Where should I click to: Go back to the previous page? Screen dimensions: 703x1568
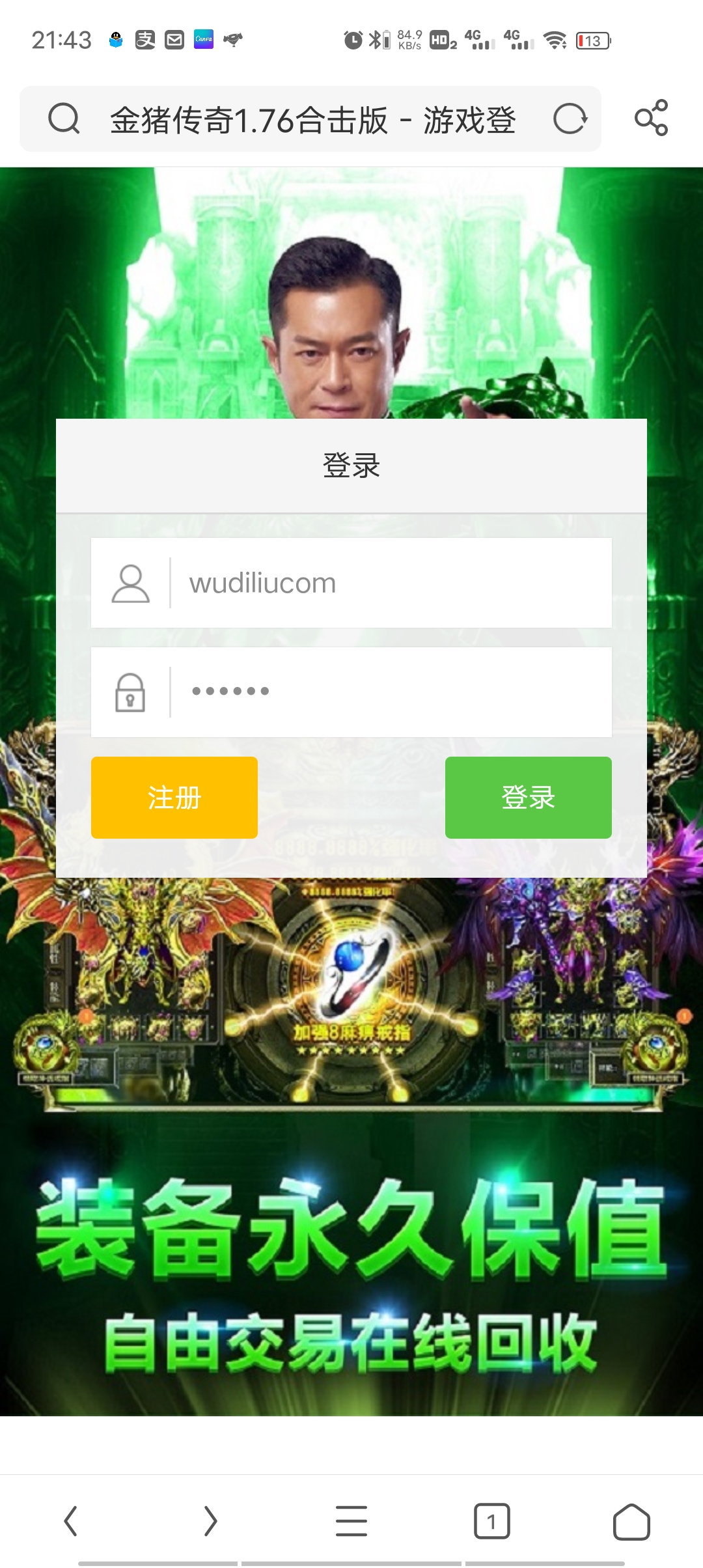pyautogui.click(x=71, y=1521)
